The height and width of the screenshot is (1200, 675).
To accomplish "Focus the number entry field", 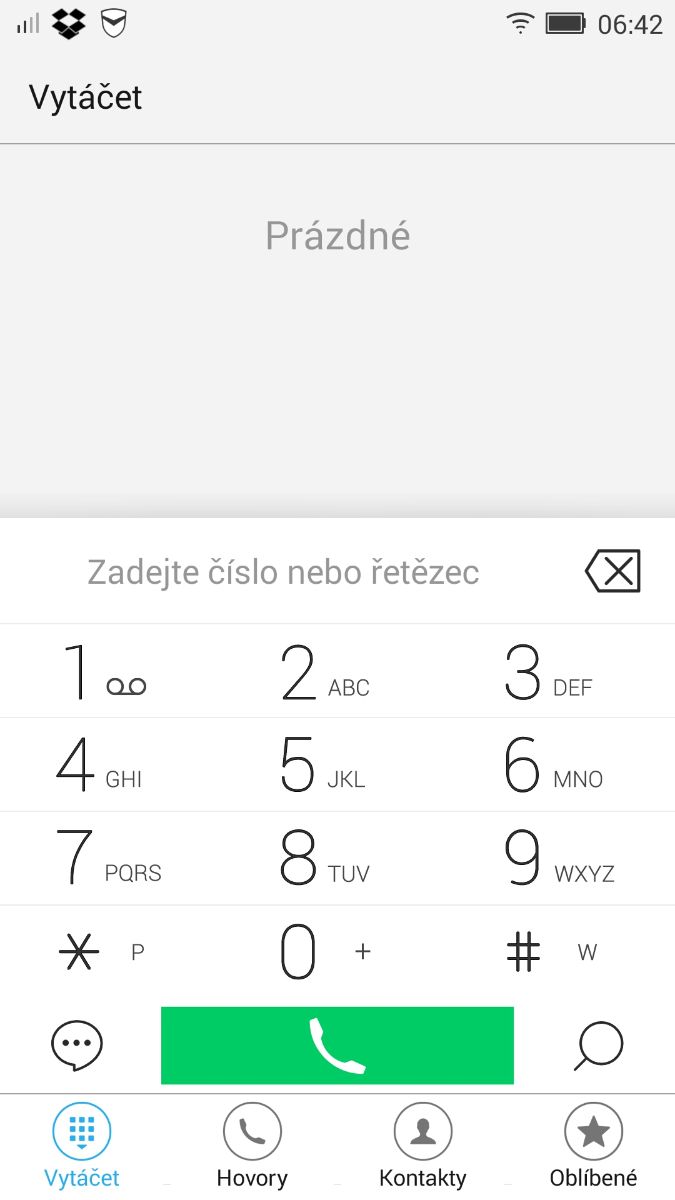I will point(284,572).
